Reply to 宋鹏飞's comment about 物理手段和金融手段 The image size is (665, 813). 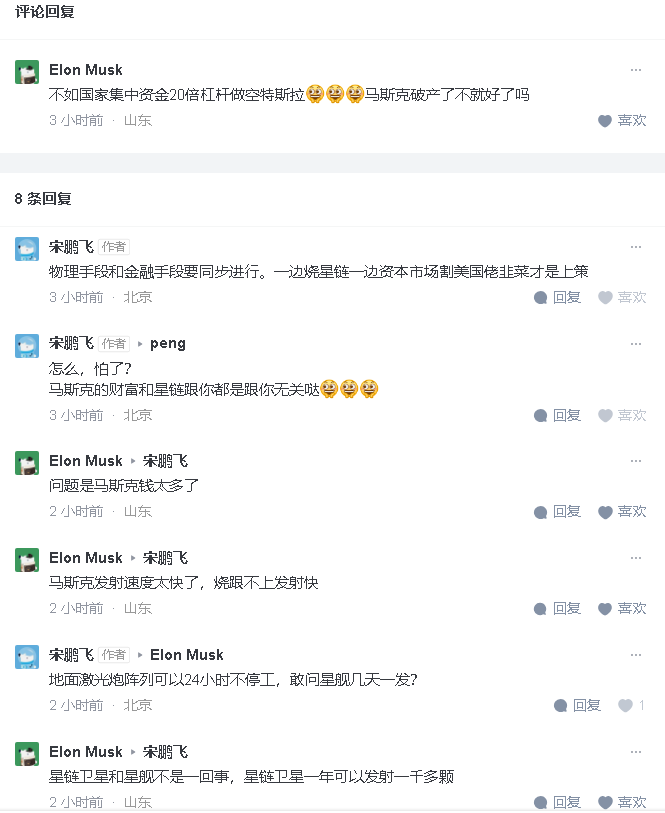tap(557, 297)
